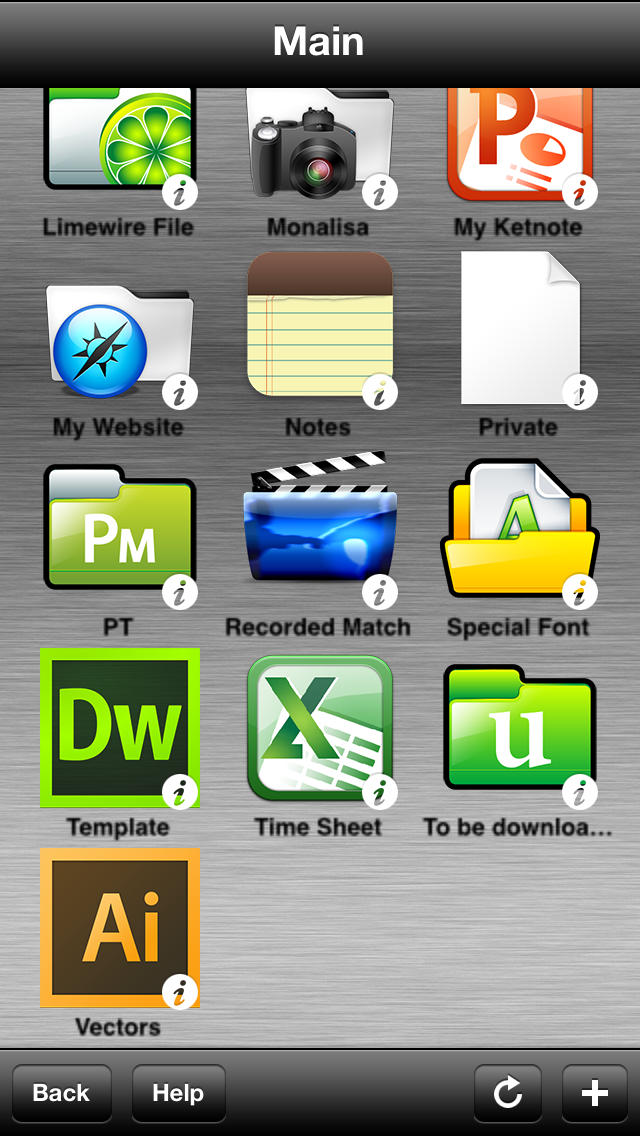Show info for the Notes folder

click(380, 393)
